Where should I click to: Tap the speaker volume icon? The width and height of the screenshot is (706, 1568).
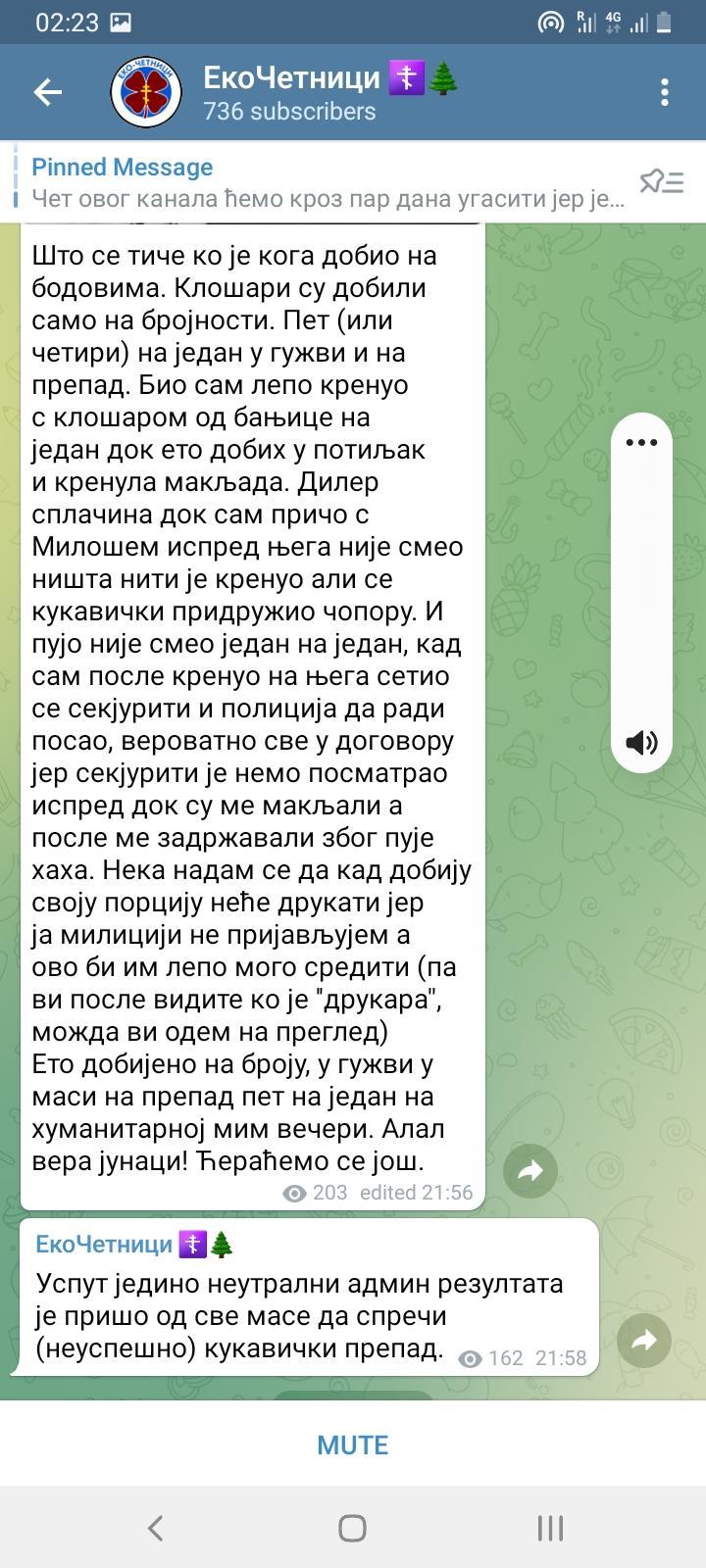click(x=641, y=742)
